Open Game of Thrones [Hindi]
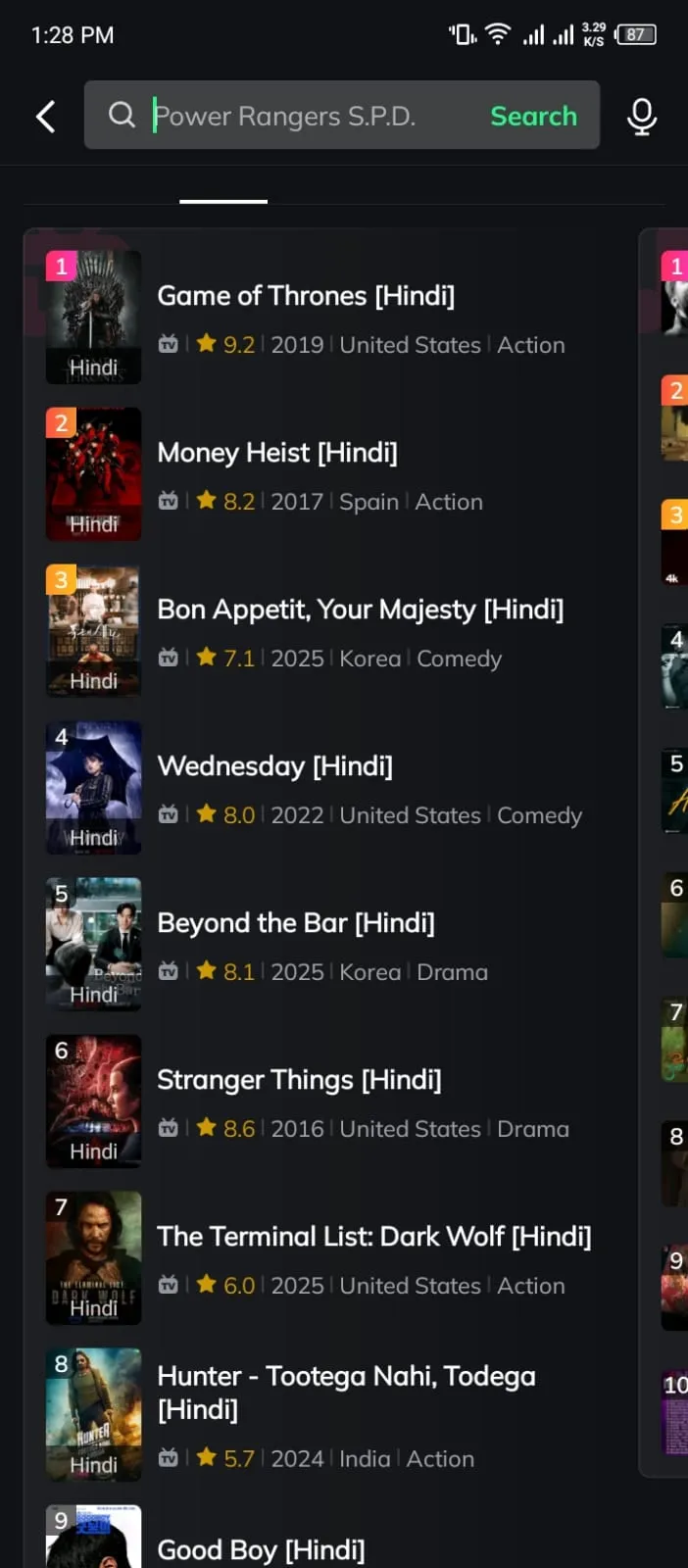Screen dimensions: 688x1568 pos(306,296)
